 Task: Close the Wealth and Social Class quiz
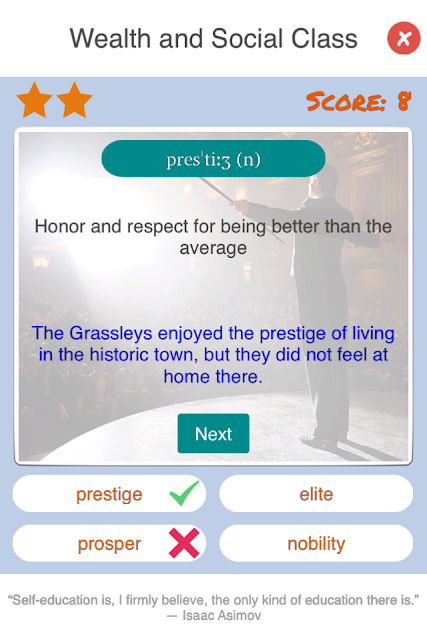tap(404, 38)
